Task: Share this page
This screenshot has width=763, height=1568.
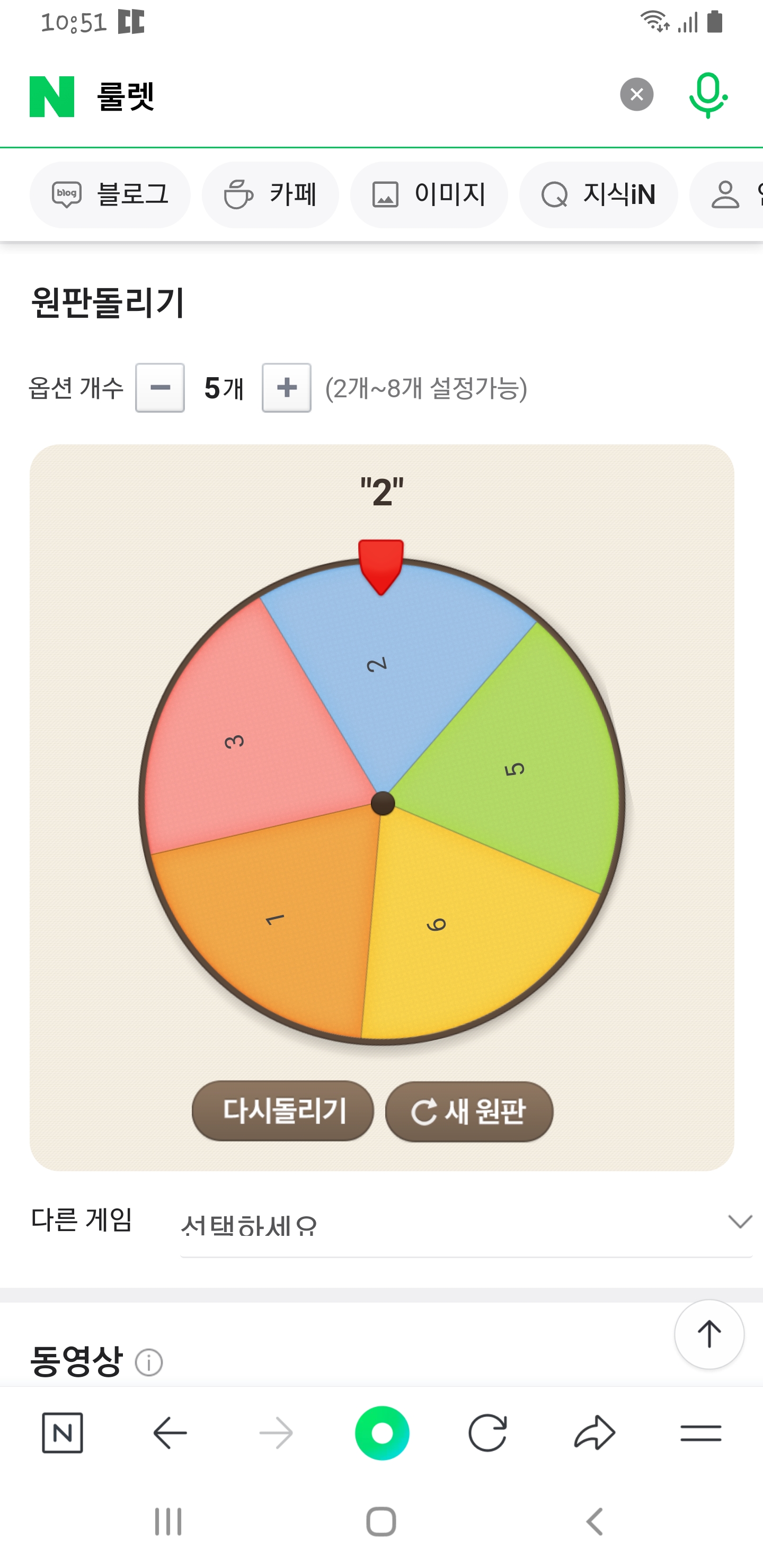Action: click(595, 1433)
